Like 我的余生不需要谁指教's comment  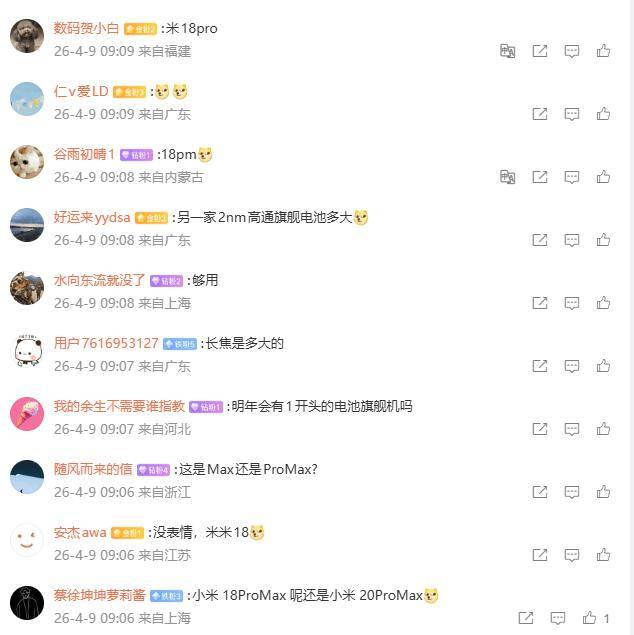click(603, 429)
